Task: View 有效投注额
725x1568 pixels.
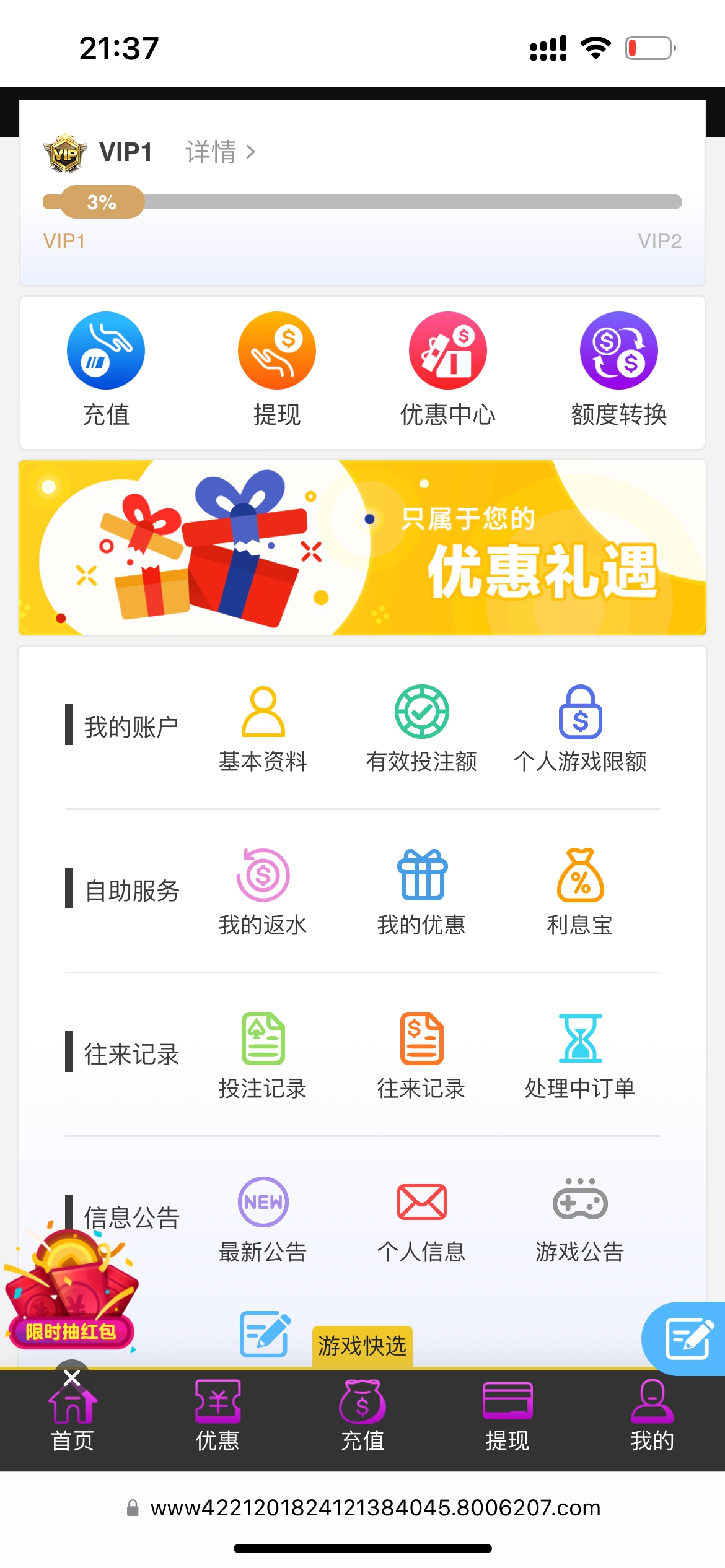Action: pyautogui.click(x=421, y=729)
